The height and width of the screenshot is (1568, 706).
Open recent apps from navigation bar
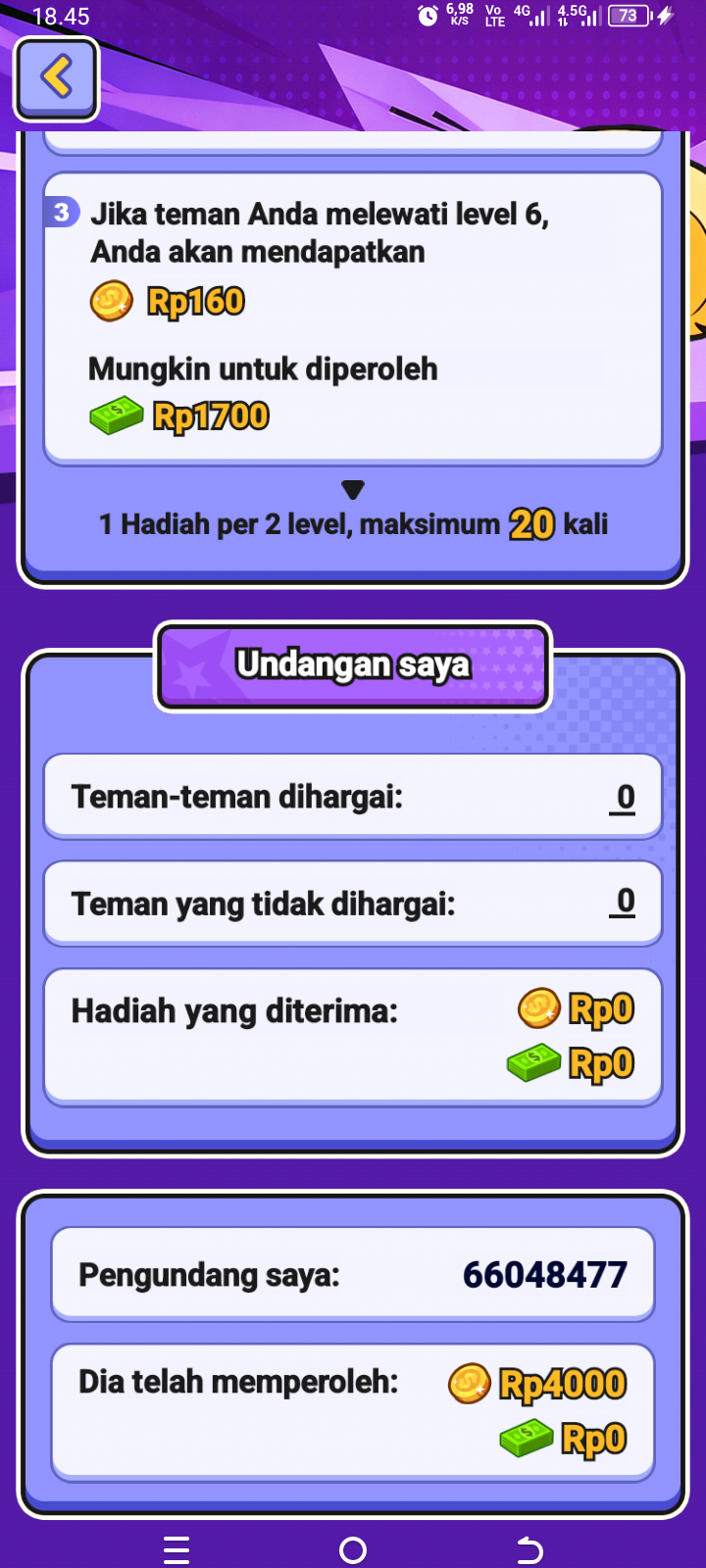[x=176, y=1549]
